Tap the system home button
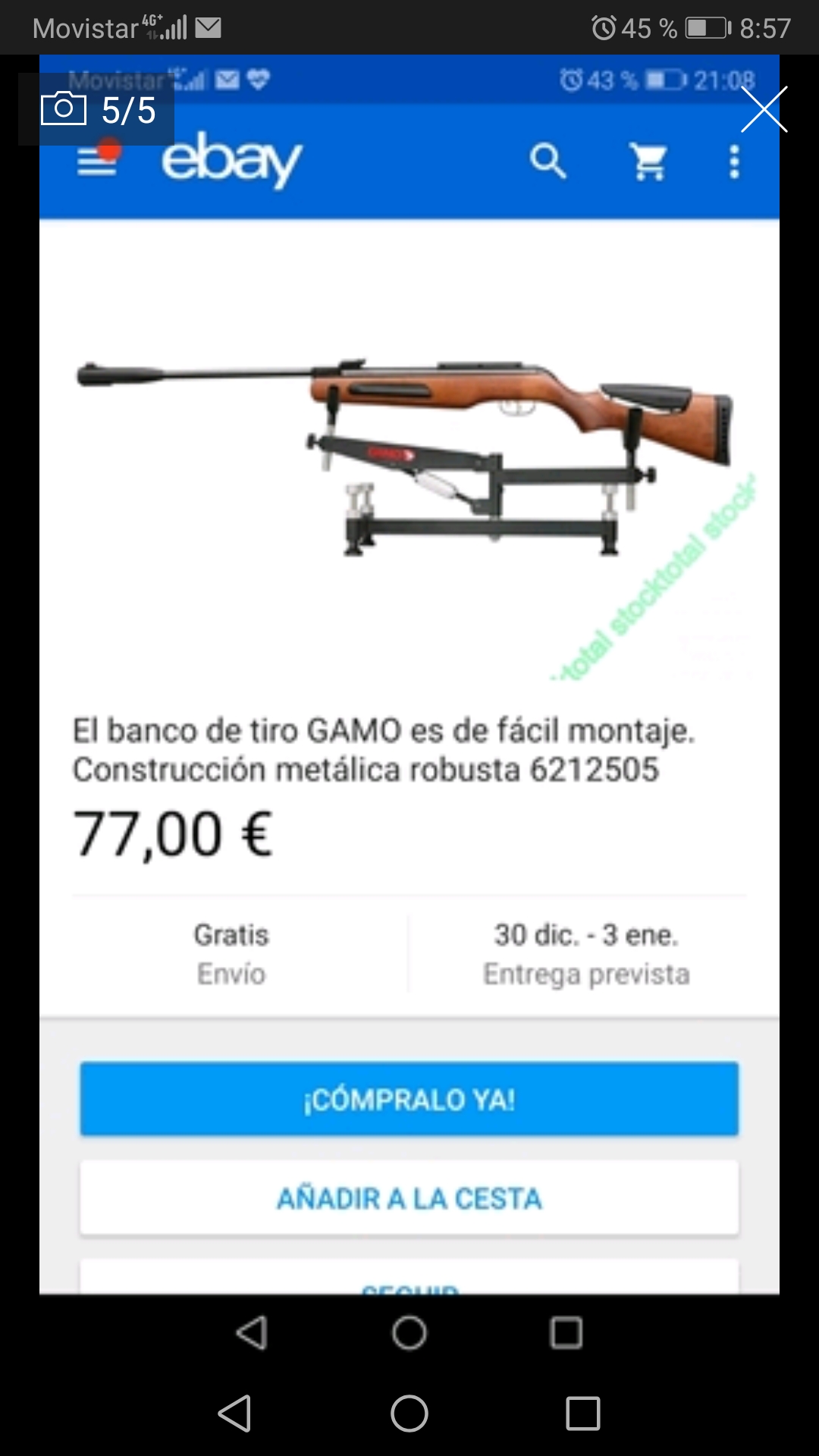The image size is (819, 1456). 409,1414
